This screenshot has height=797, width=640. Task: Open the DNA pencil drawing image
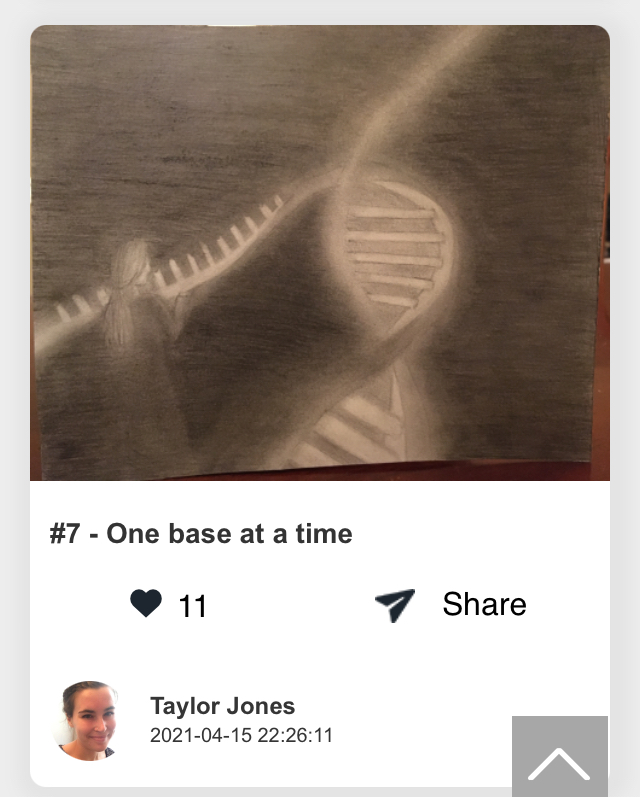point(320,253)
